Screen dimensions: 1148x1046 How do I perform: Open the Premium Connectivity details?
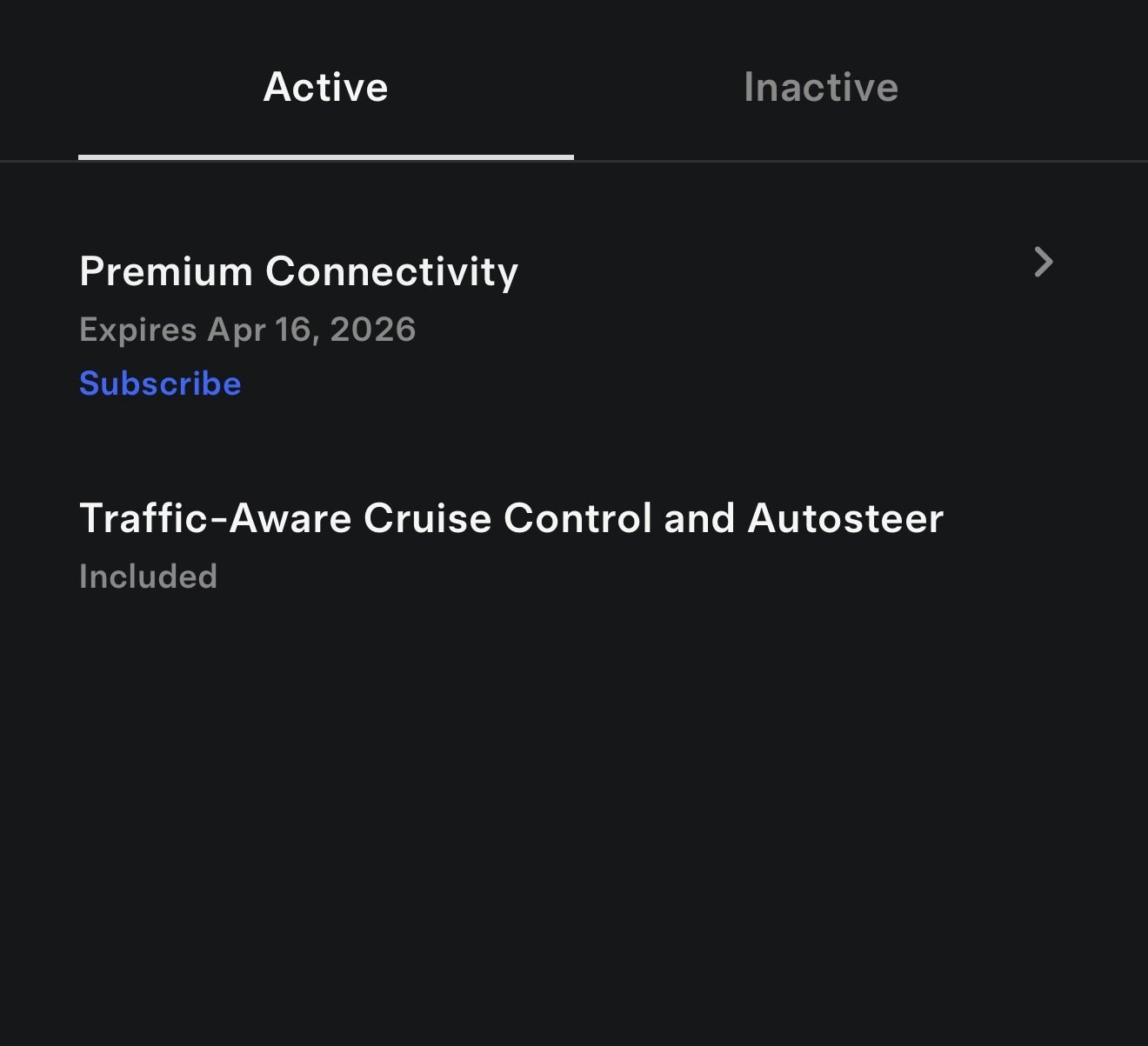tap(1042, 262)
